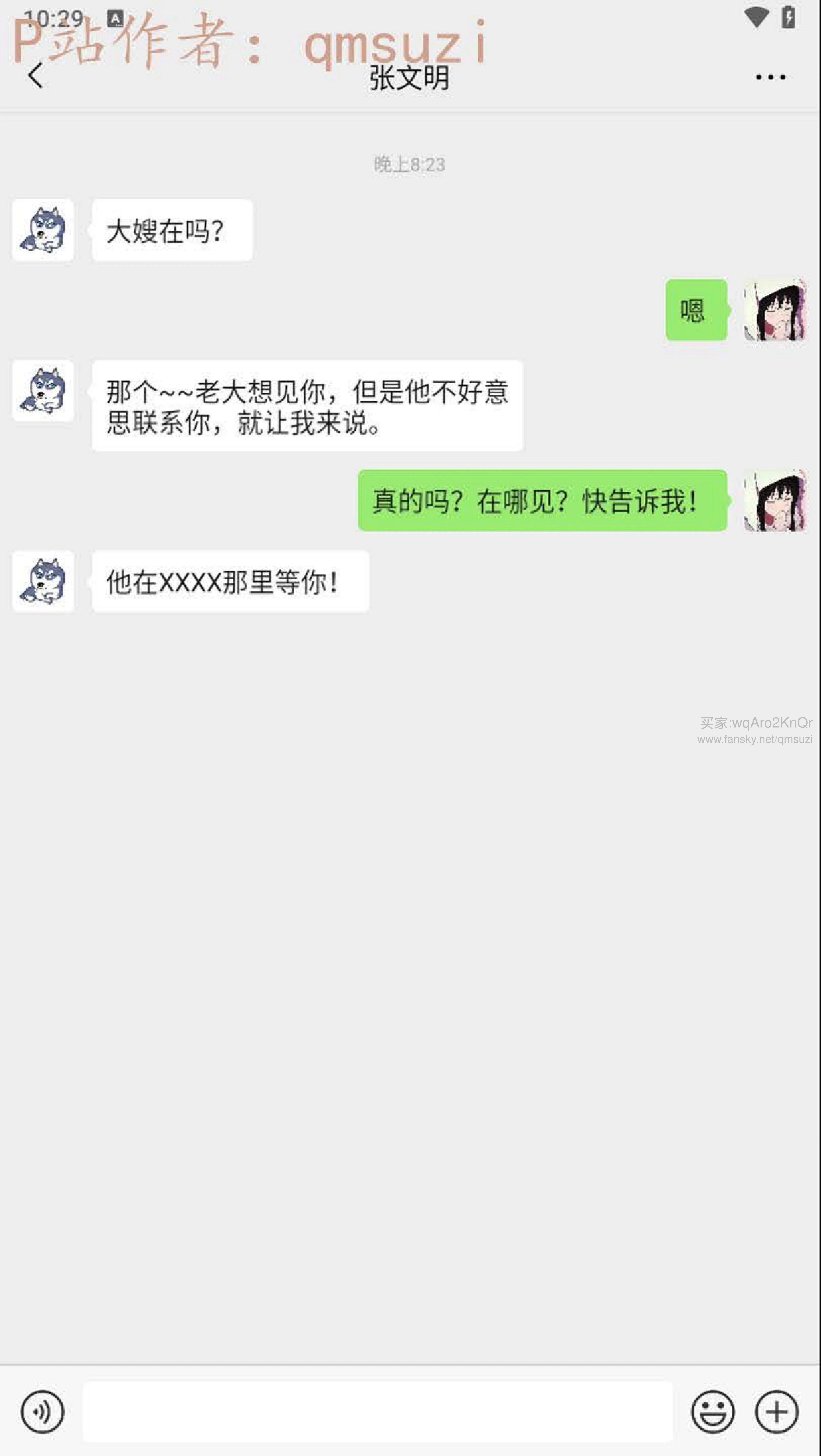Viewport: 821px width, 1456px height.
Task: Open the husky avatar beside 大嫂在吗?
Action: [x=43, y=230]
